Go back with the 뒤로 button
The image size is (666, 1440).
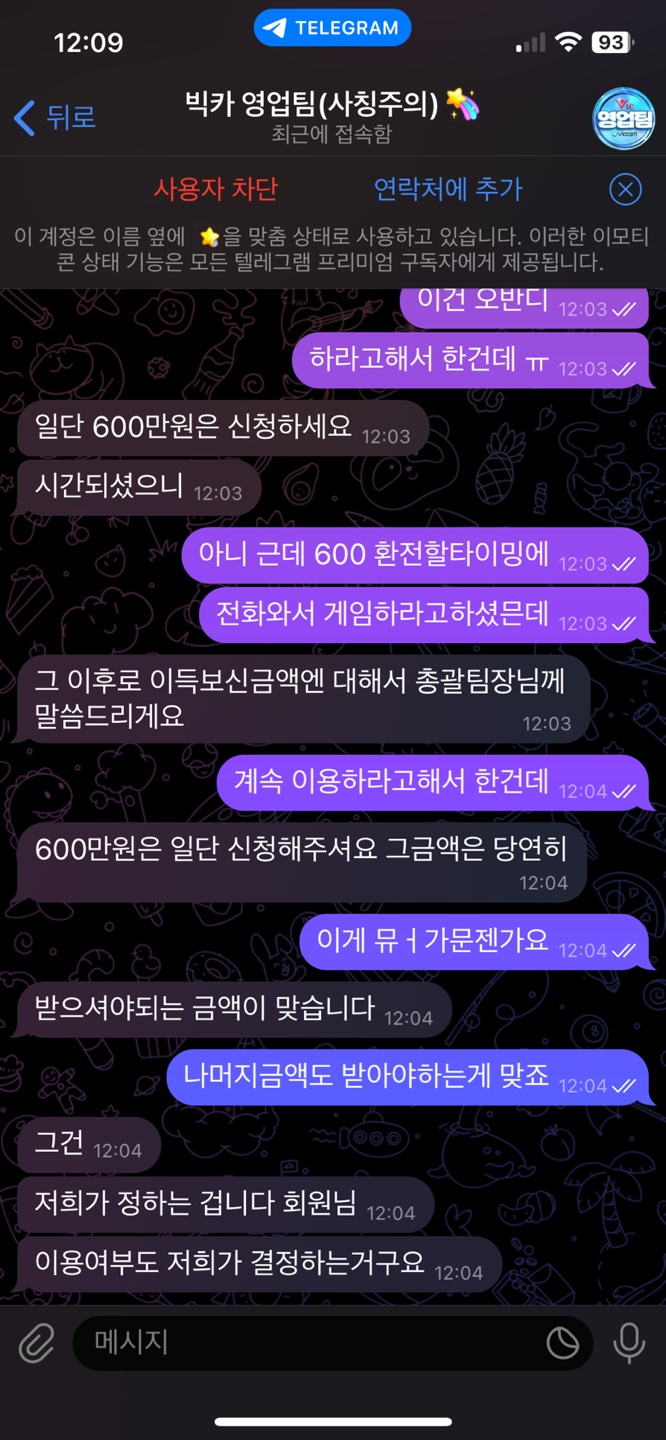point(55,117)
